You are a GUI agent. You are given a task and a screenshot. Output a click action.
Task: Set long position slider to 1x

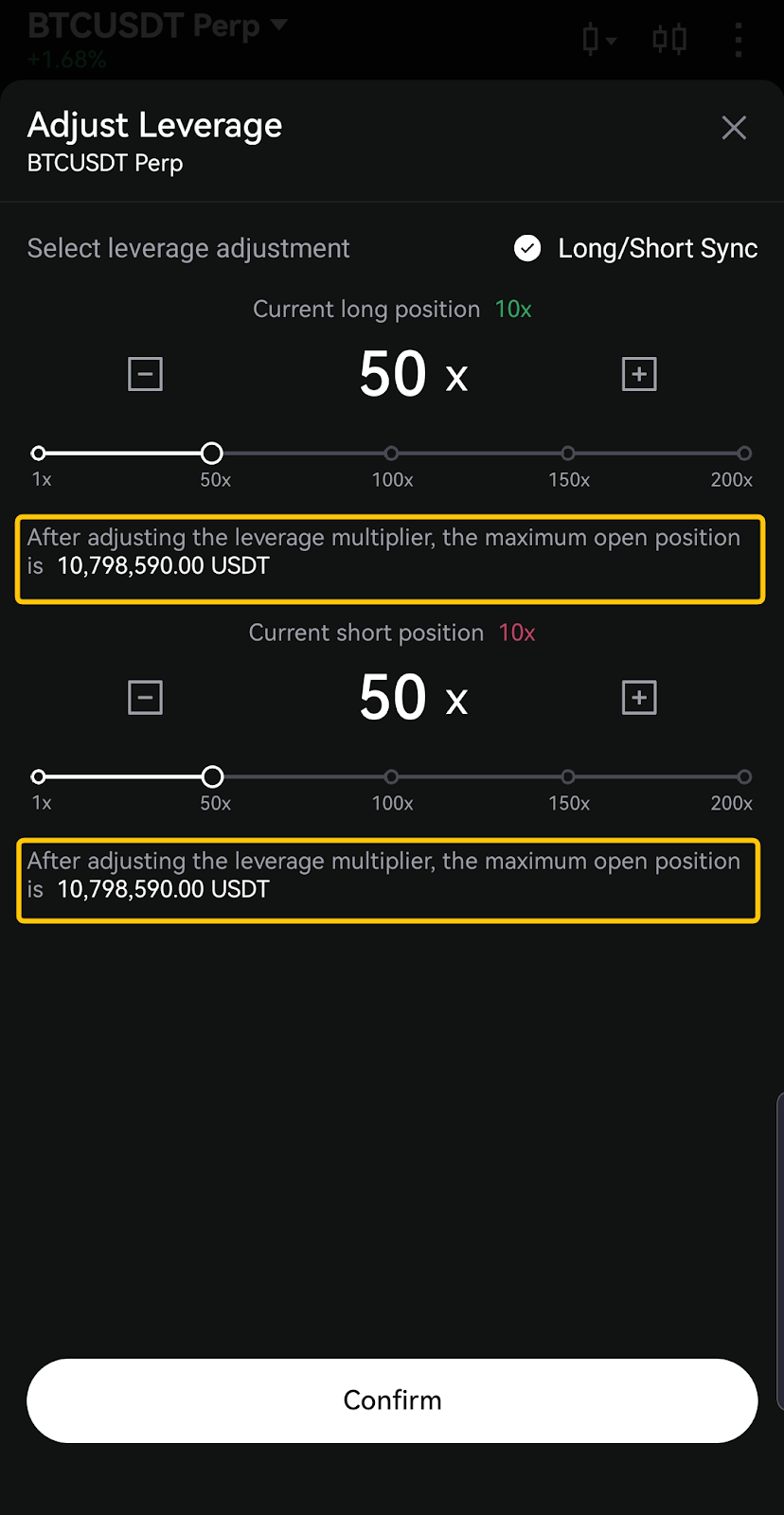[x=39, y=454]
